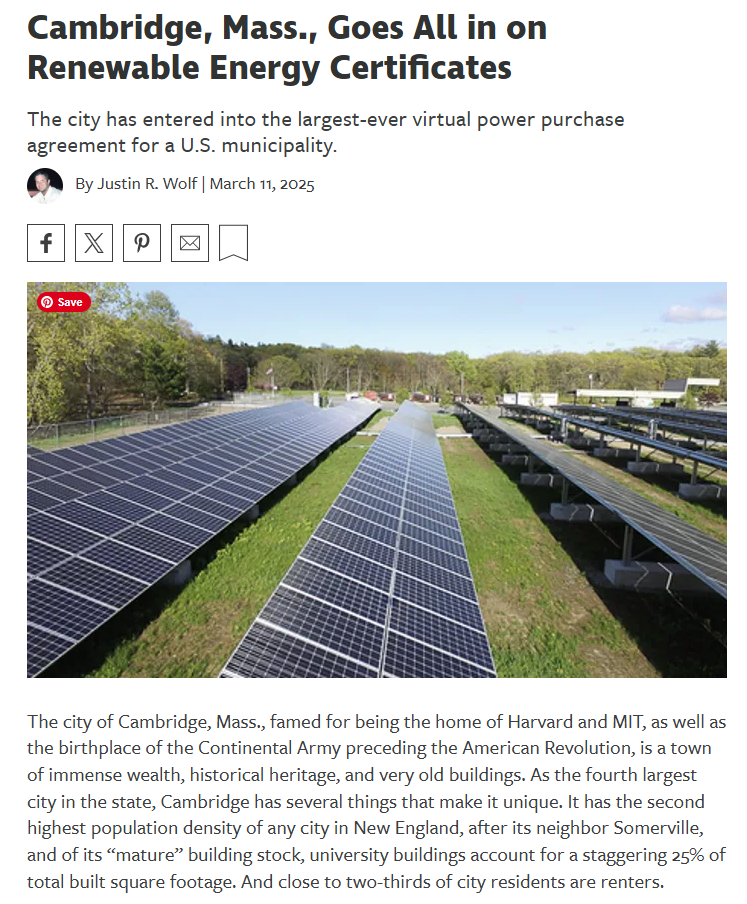This screenshot has height=904, width=747.
Task: Share the article on X
Action: coord(94,243)
